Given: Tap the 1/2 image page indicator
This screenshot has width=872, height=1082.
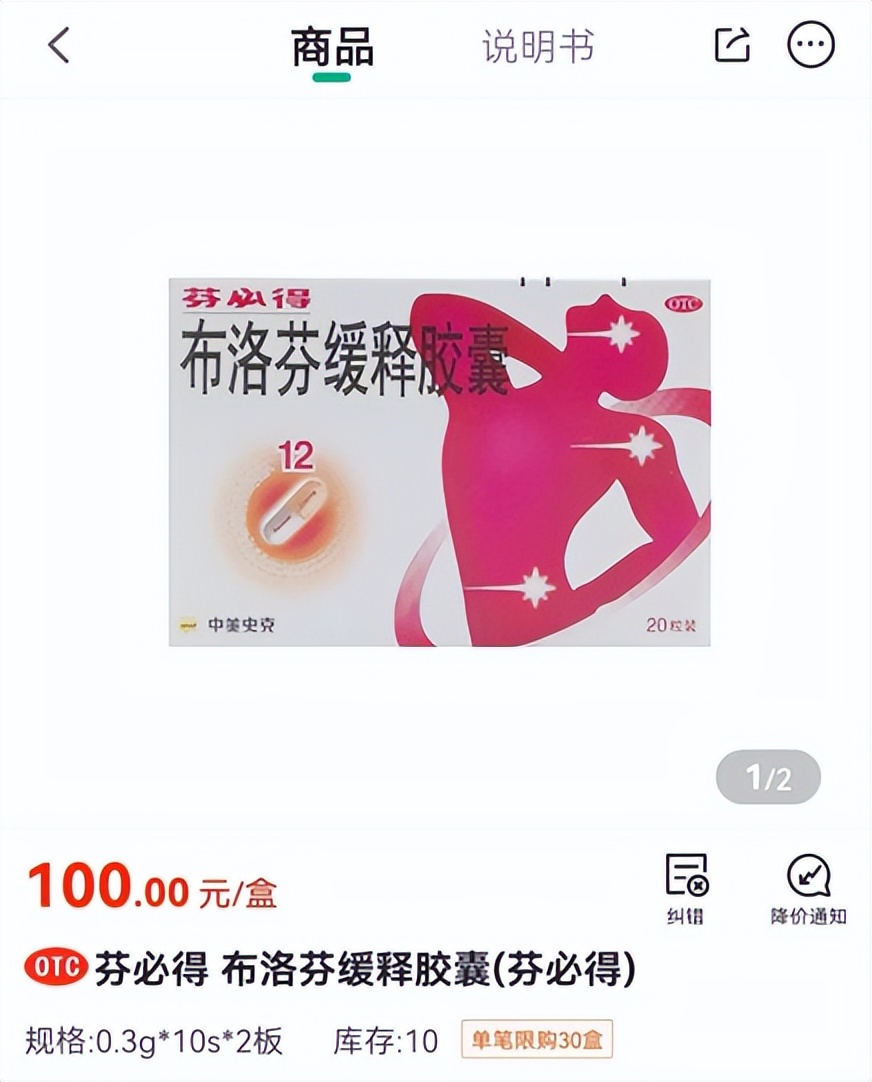Looking at the screenshot, I should 767,777.
